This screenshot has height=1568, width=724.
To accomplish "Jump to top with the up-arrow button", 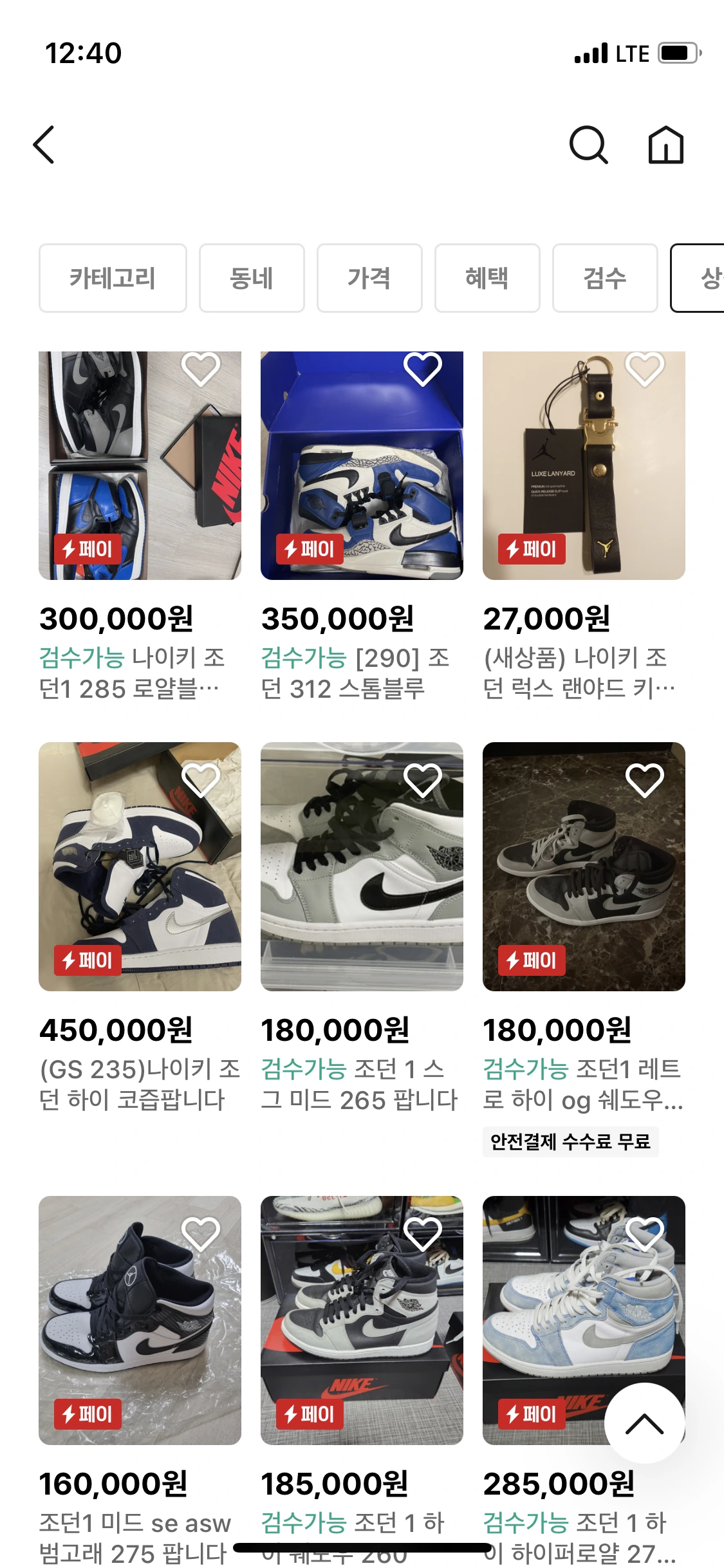I will [x=644, y=1423].
